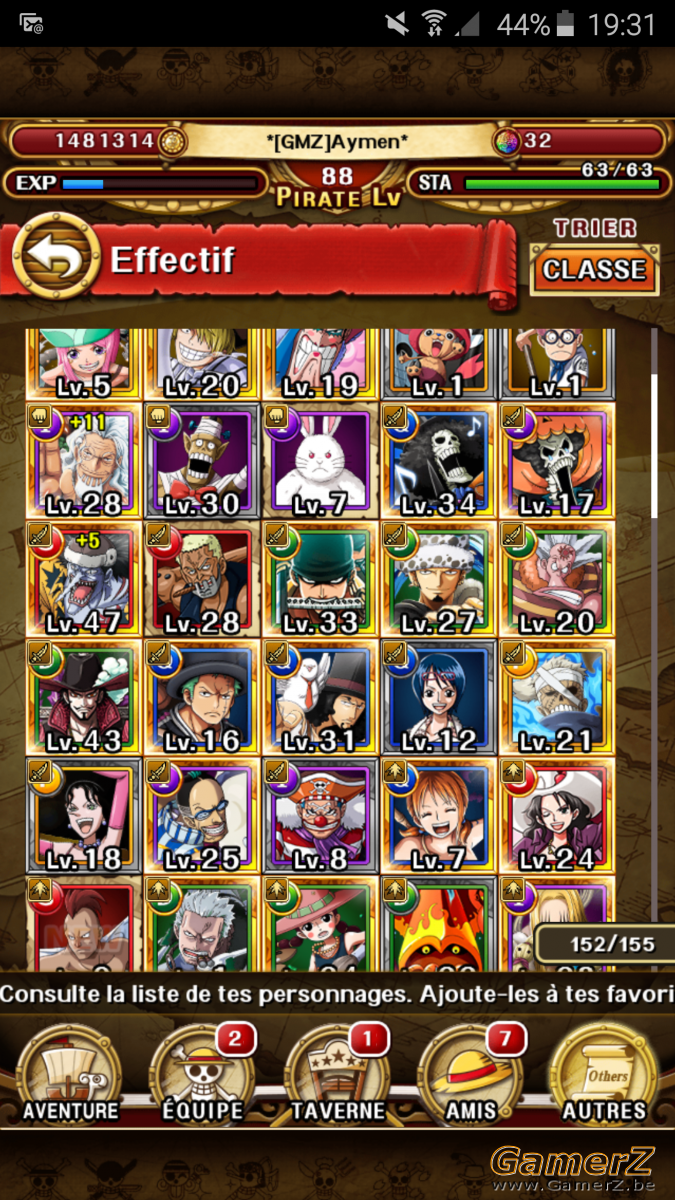Change sorting with the CLASSE button
The width and height of the screenshot is (675, 1200).
(x=595, y=270)
